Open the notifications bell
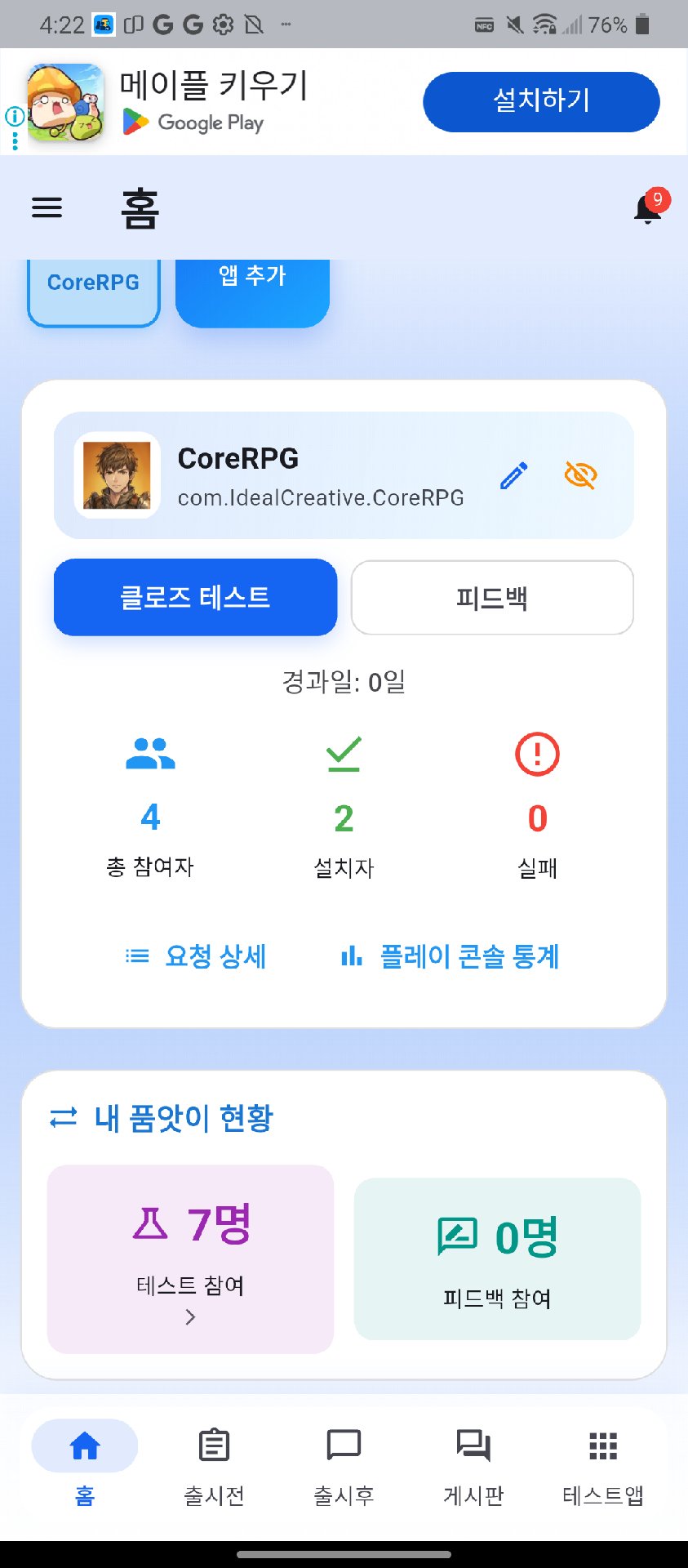The width and height of the screenshot is (688, 1568). (648, 209)
